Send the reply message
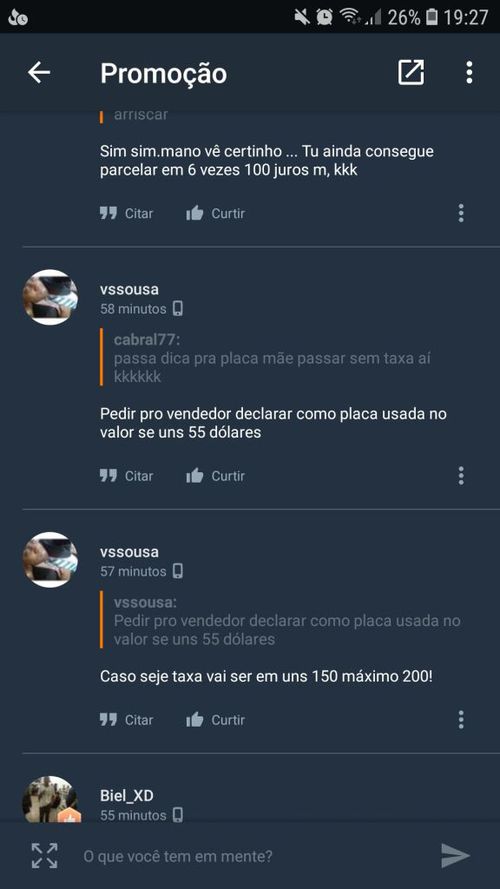 click(x=455, y=856)
